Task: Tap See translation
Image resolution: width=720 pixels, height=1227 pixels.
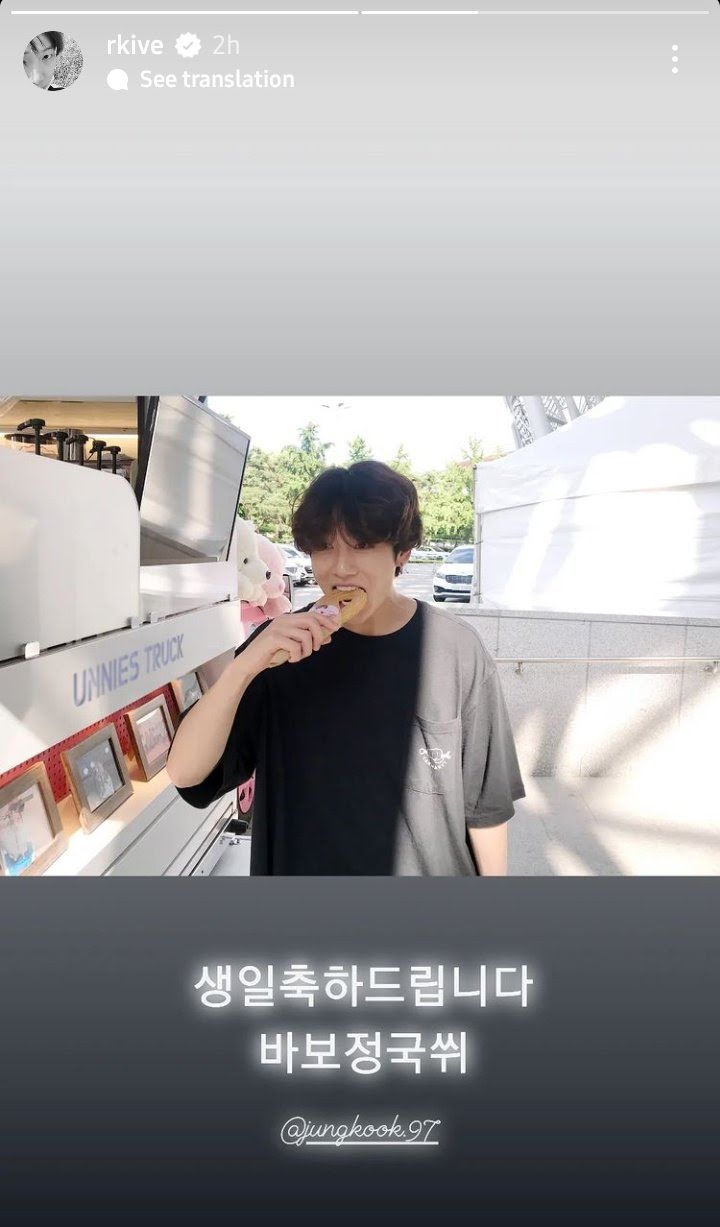Action: click(201, 79)
